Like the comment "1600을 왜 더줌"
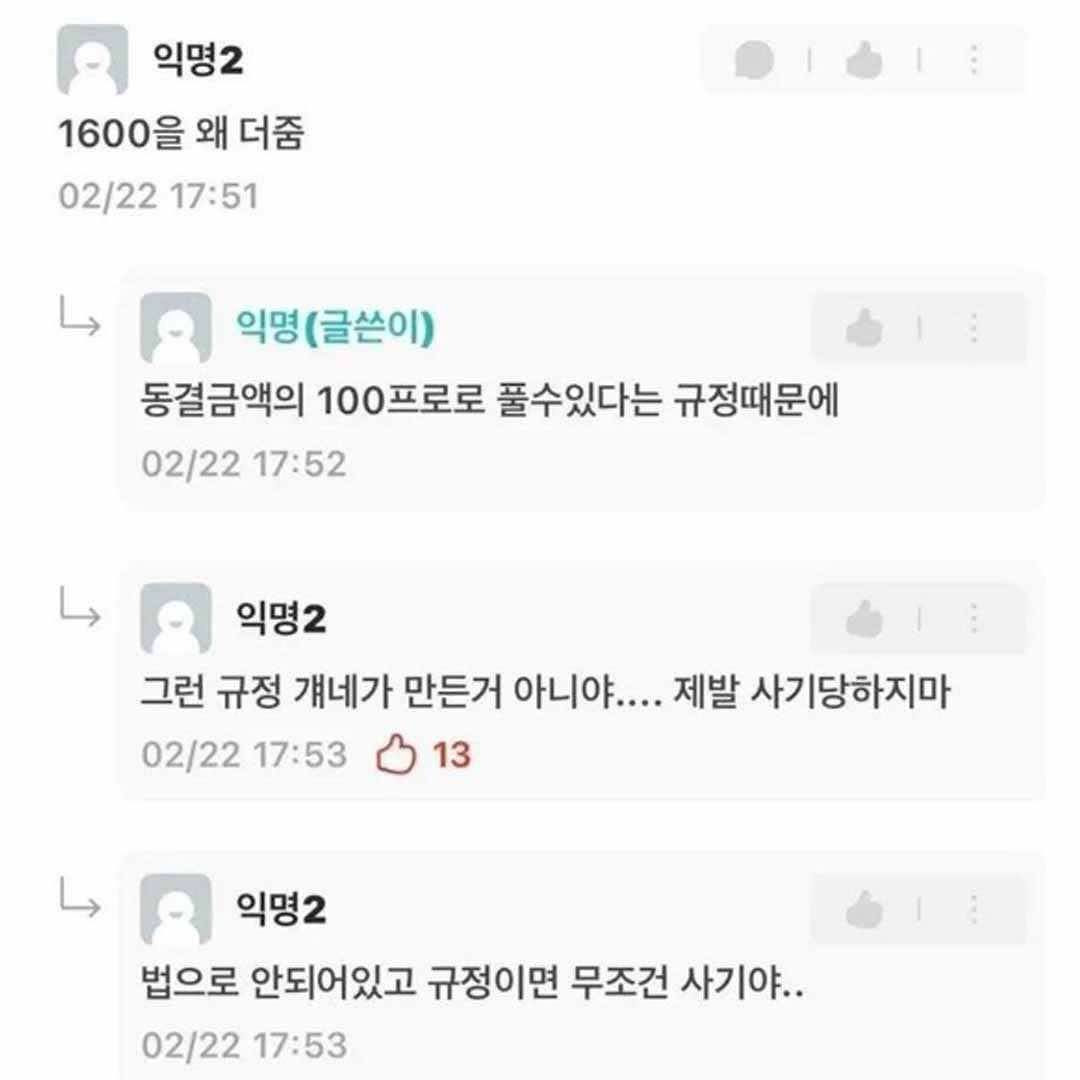 point(864,61)
